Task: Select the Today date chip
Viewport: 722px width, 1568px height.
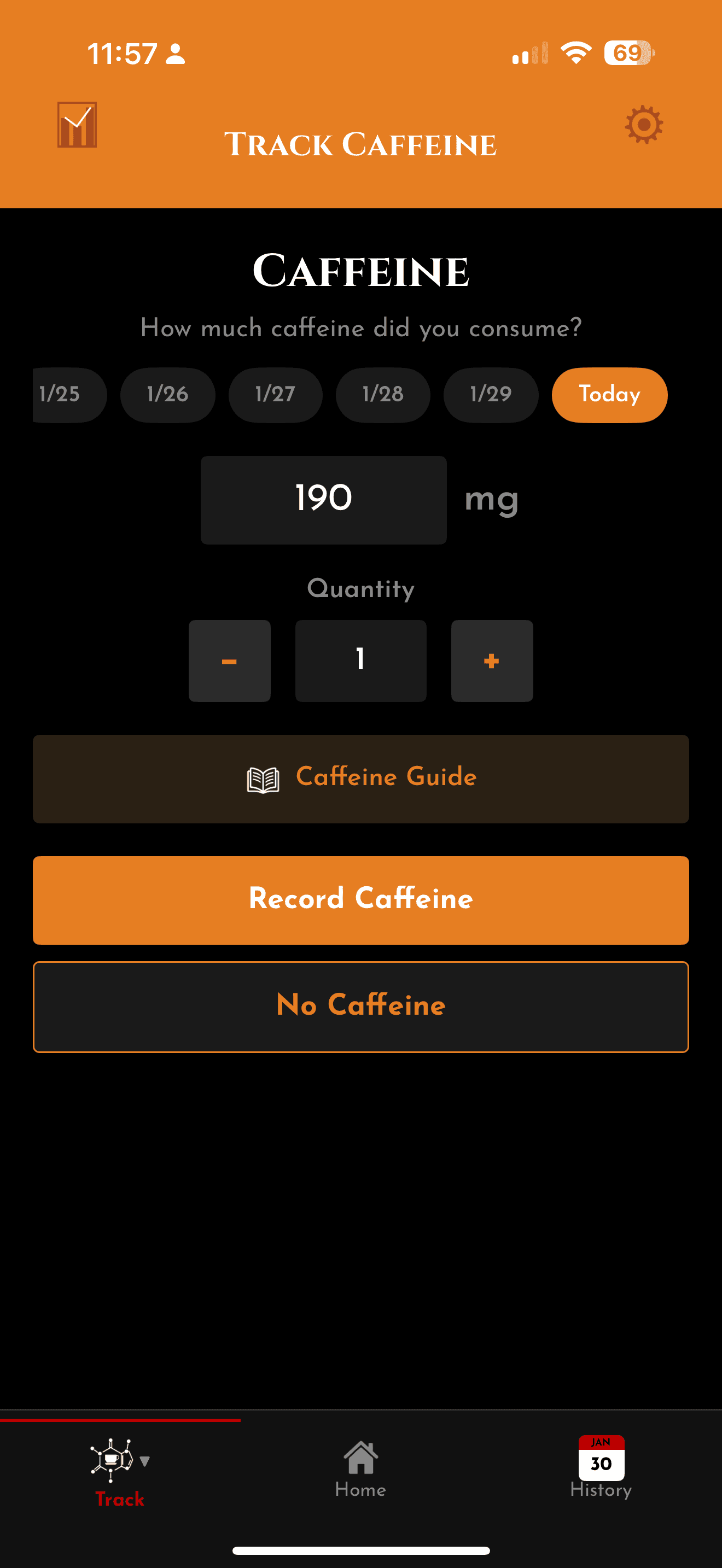Action: click(x=608, y=394)
